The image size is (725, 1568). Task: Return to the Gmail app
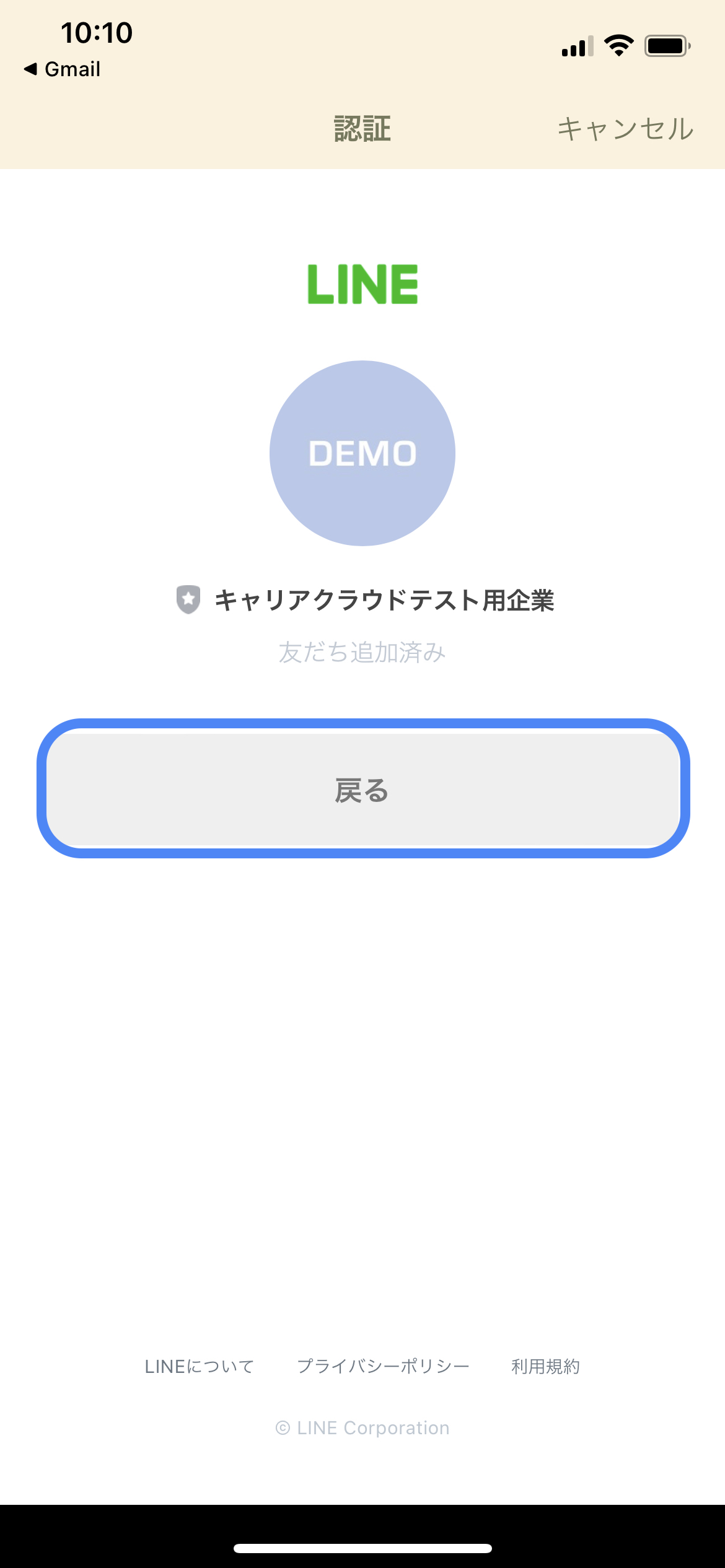pyautogui.click(x=62, y=69)
